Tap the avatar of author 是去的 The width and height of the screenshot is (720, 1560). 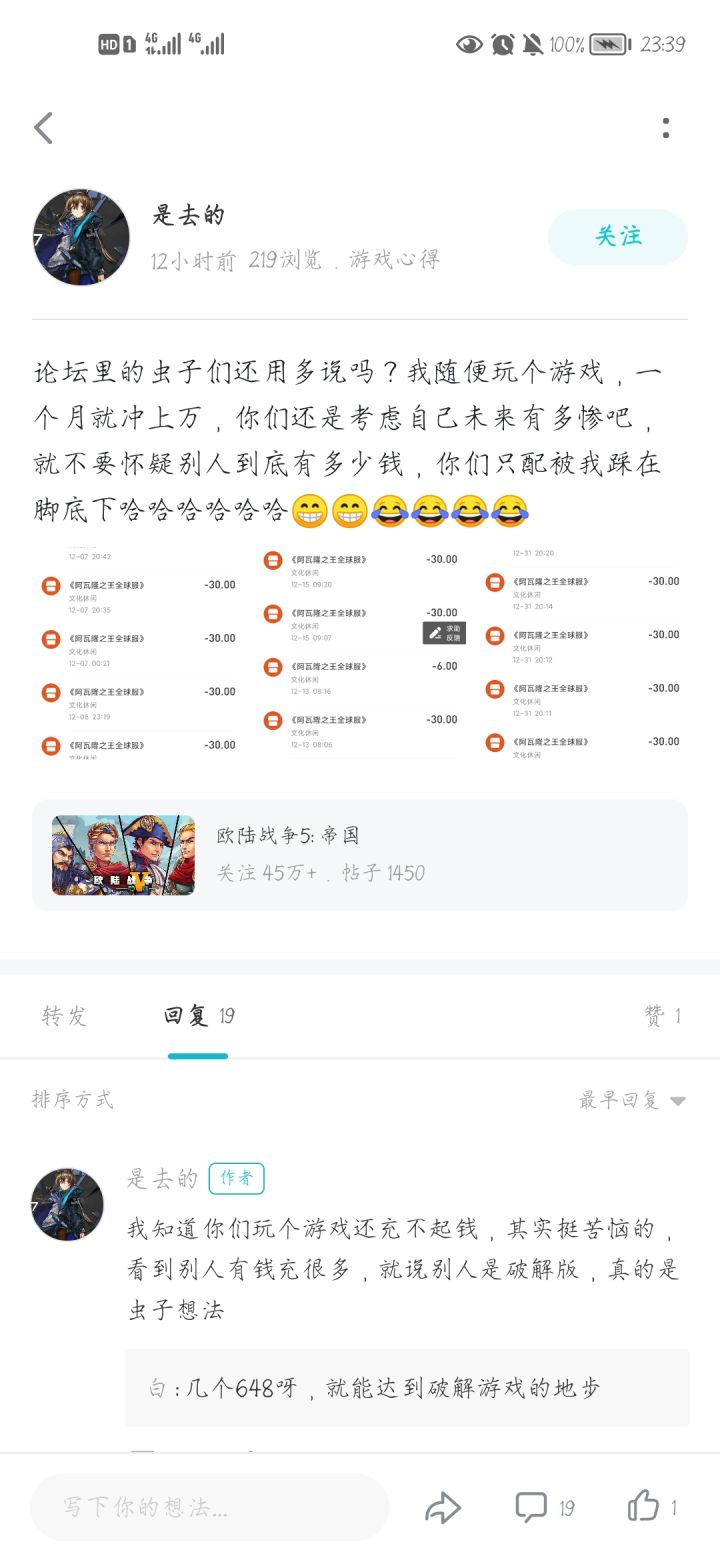point(80,237)
